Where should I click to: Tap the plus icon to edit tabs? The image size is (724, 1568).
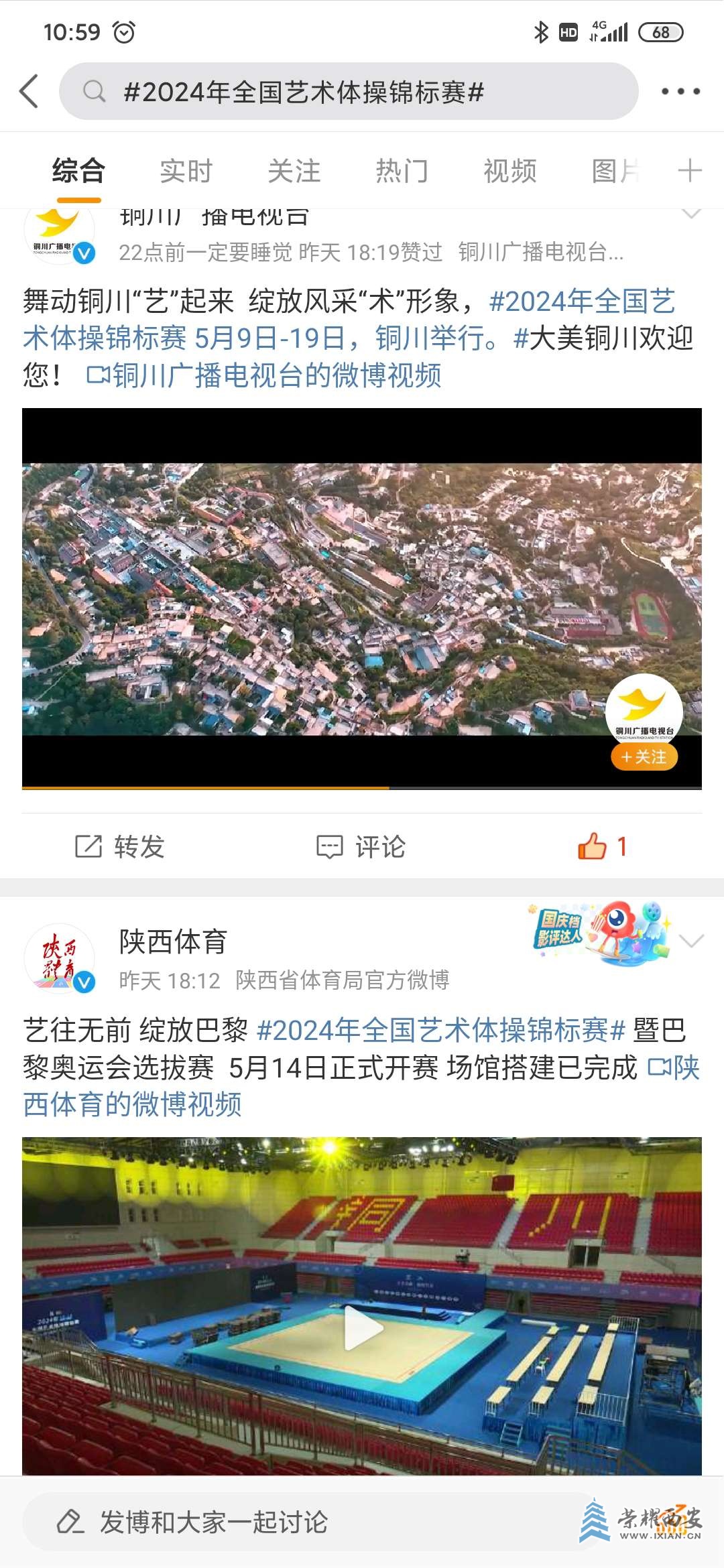(x=689, y=171)
